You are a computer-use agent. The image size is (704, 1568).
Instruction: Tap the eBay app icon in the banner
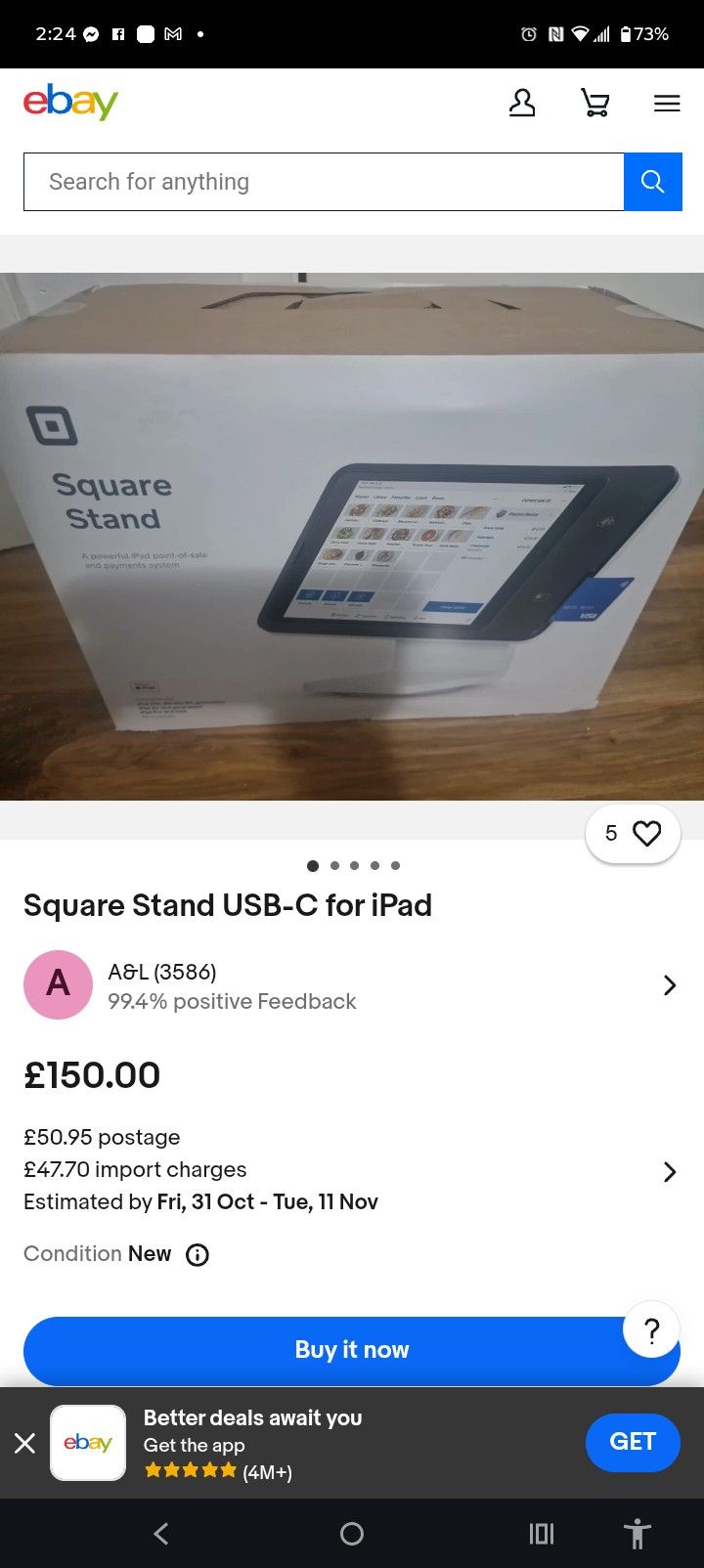coord(87,1442)
